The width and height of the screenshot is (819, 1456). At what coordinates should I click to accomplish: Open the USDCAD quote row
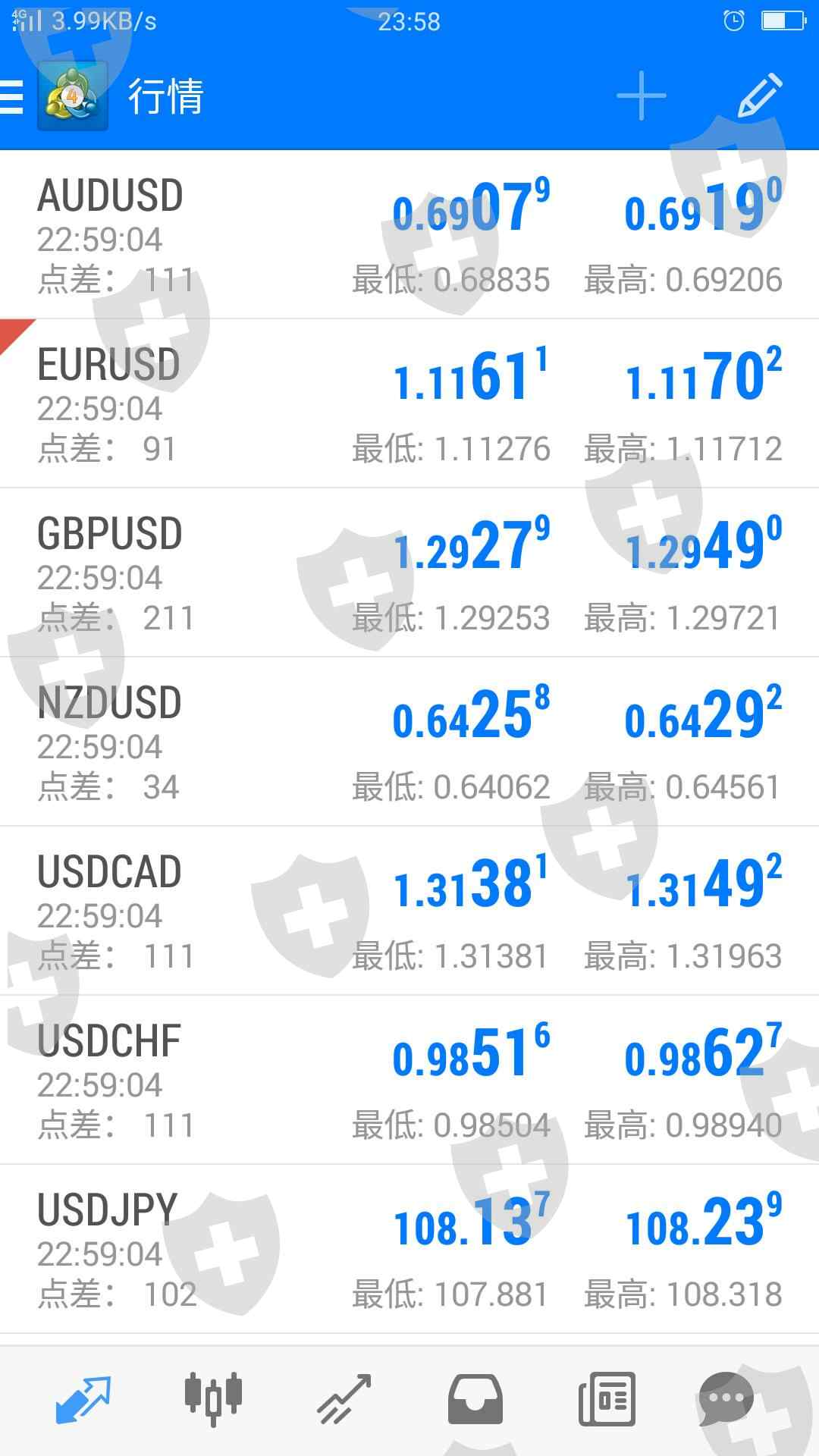409,912
